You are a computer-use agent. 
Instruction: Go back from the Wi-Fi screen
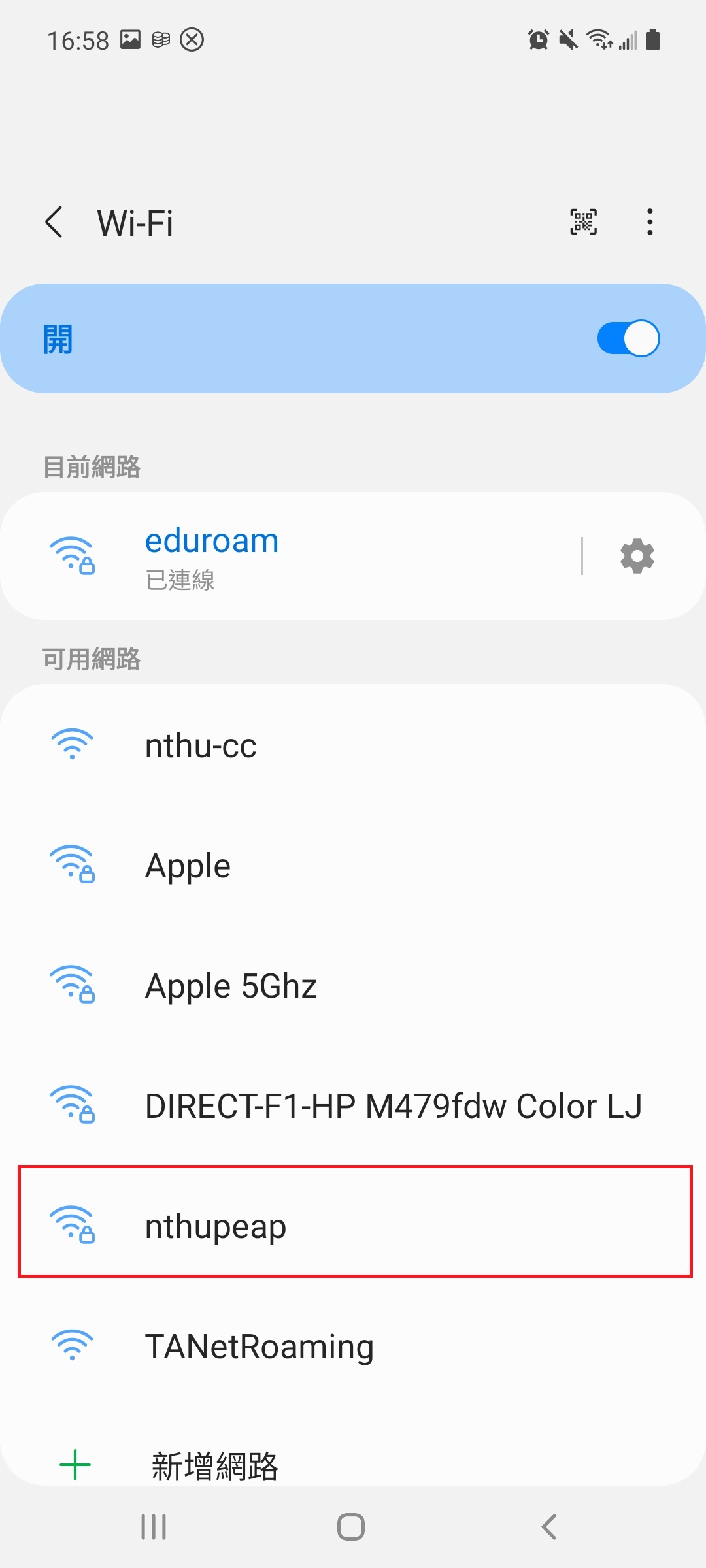(54, 223)
